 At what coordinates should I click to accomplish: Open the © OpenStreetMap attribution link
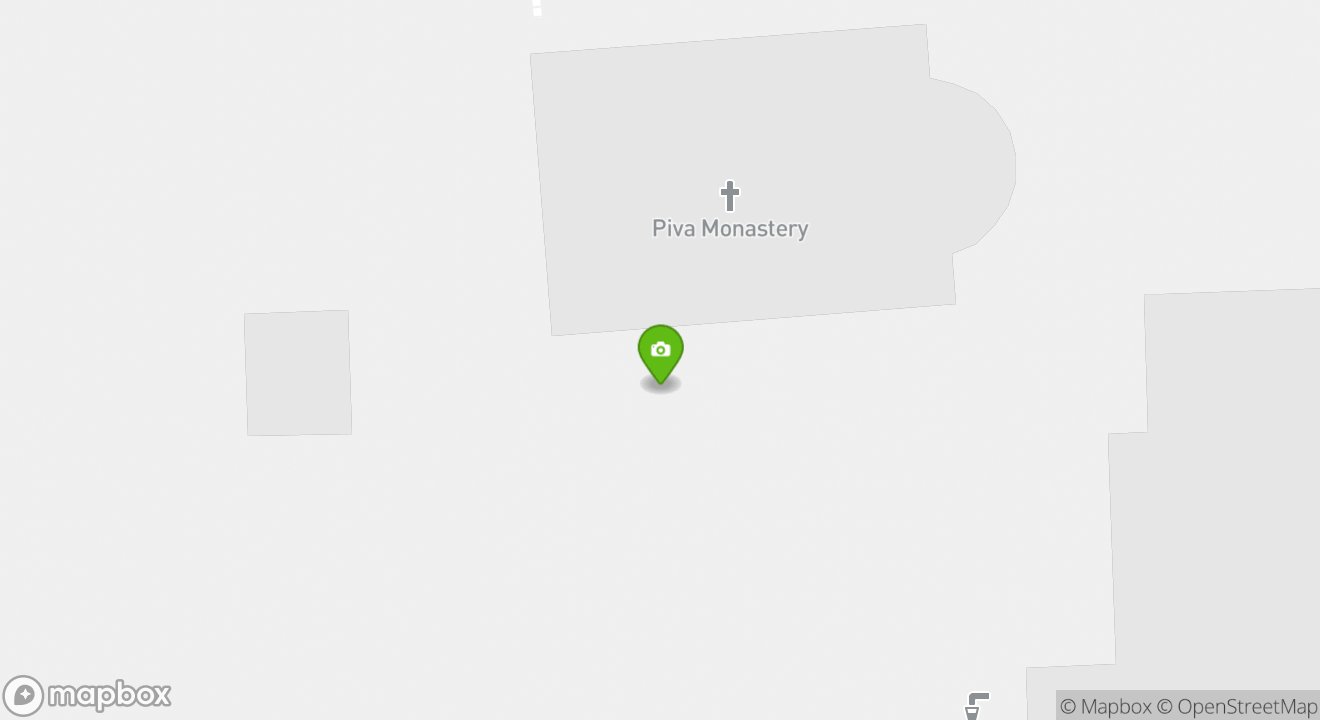click(x=1237, y=707)
